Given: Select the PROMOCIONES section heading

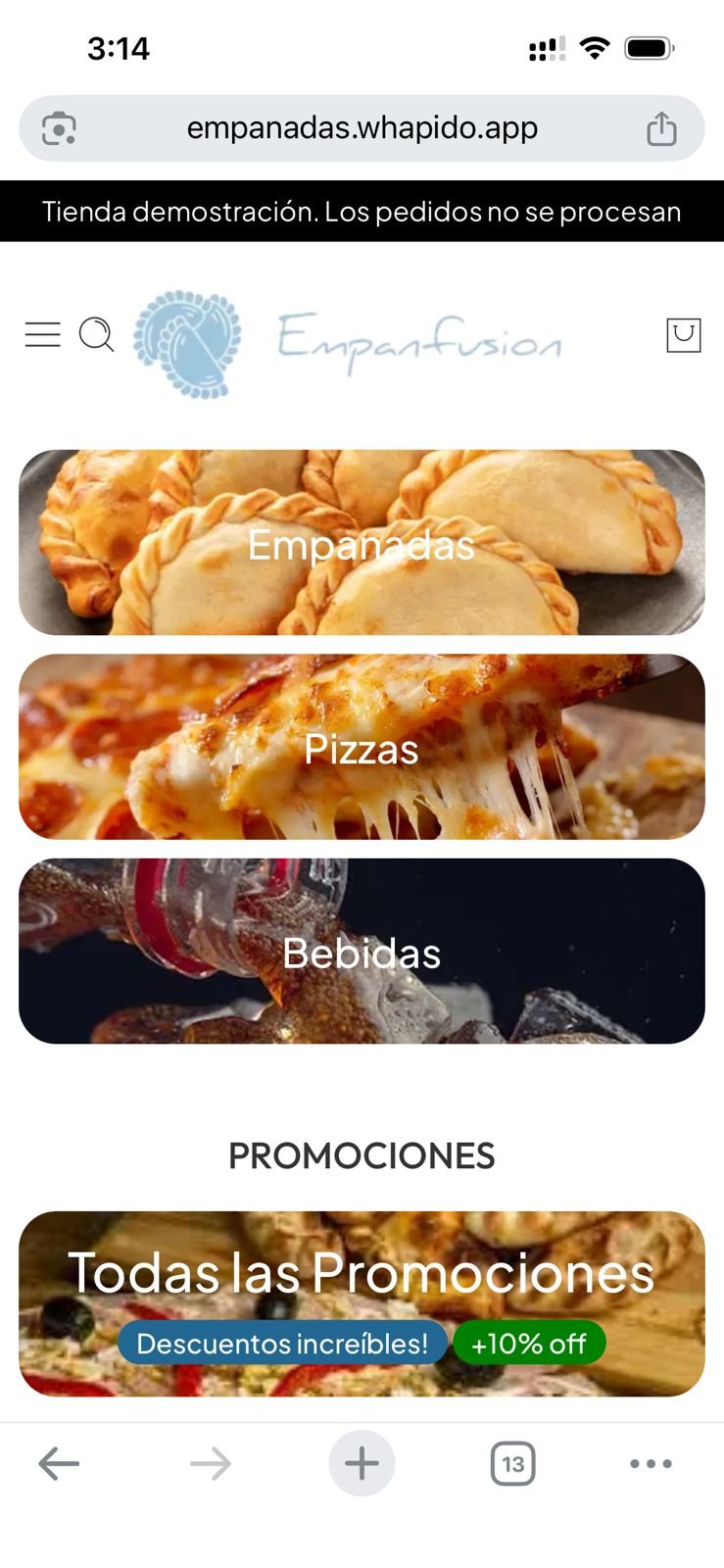Looking at the screenshot, I should click(362, 1155).
